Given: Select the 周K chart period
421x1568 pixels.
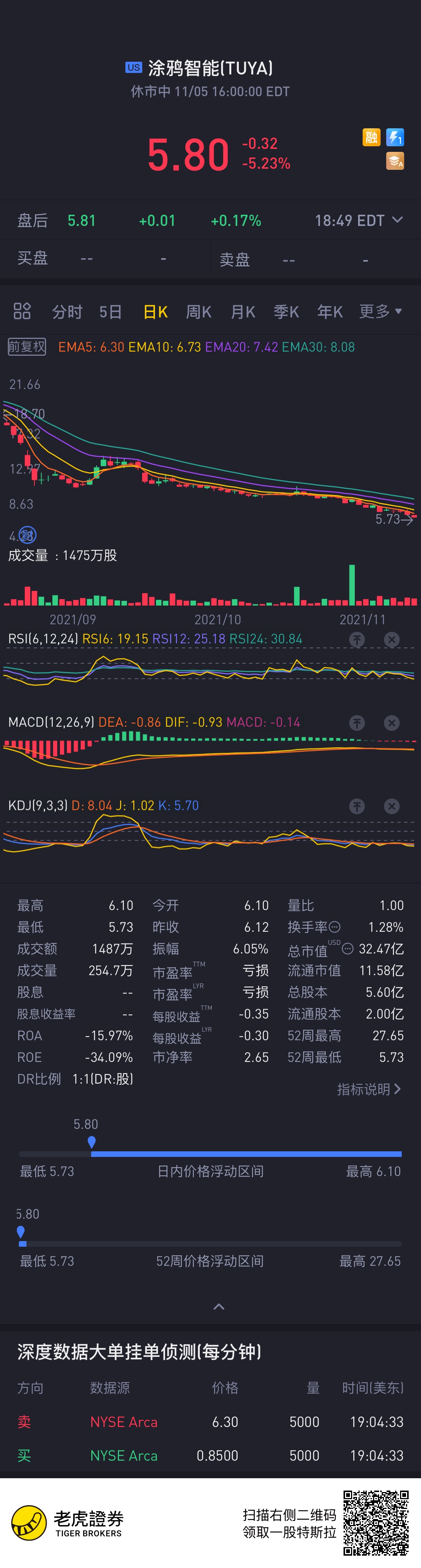Looking at the screenshot, I should coord(198,312).
